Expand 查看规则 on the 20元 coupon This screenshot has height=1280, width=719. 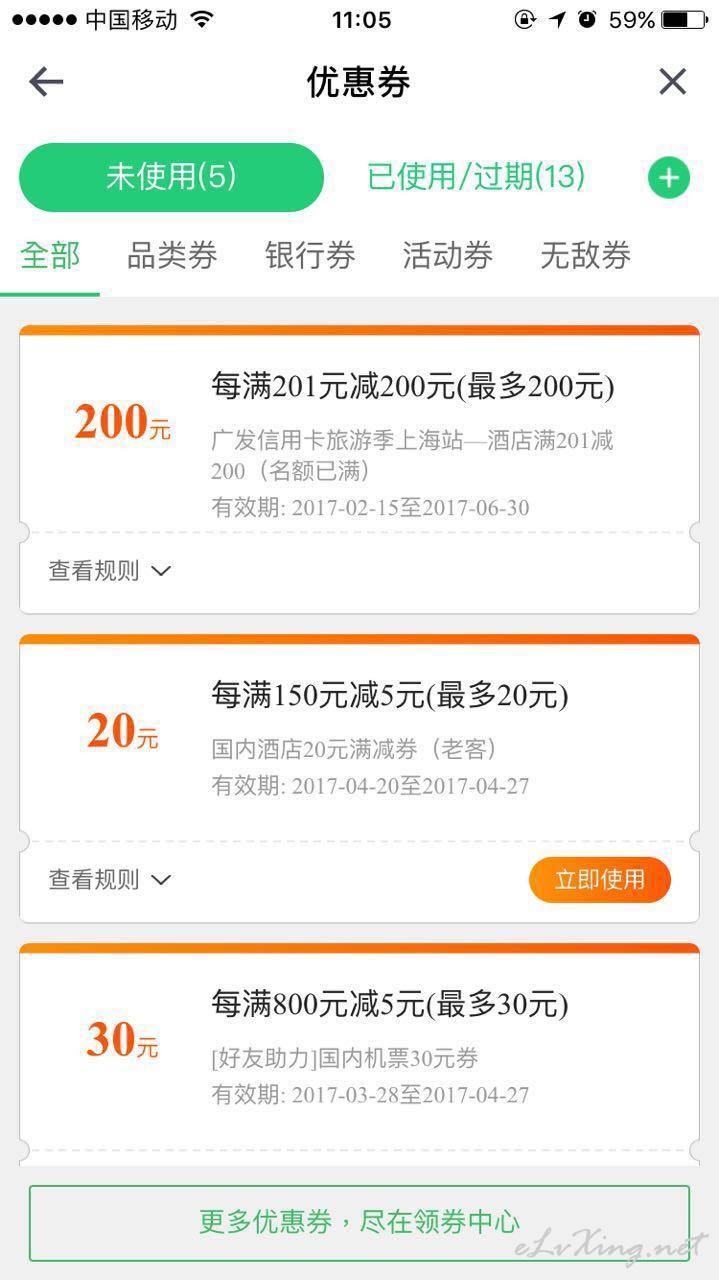pos(110,880)
